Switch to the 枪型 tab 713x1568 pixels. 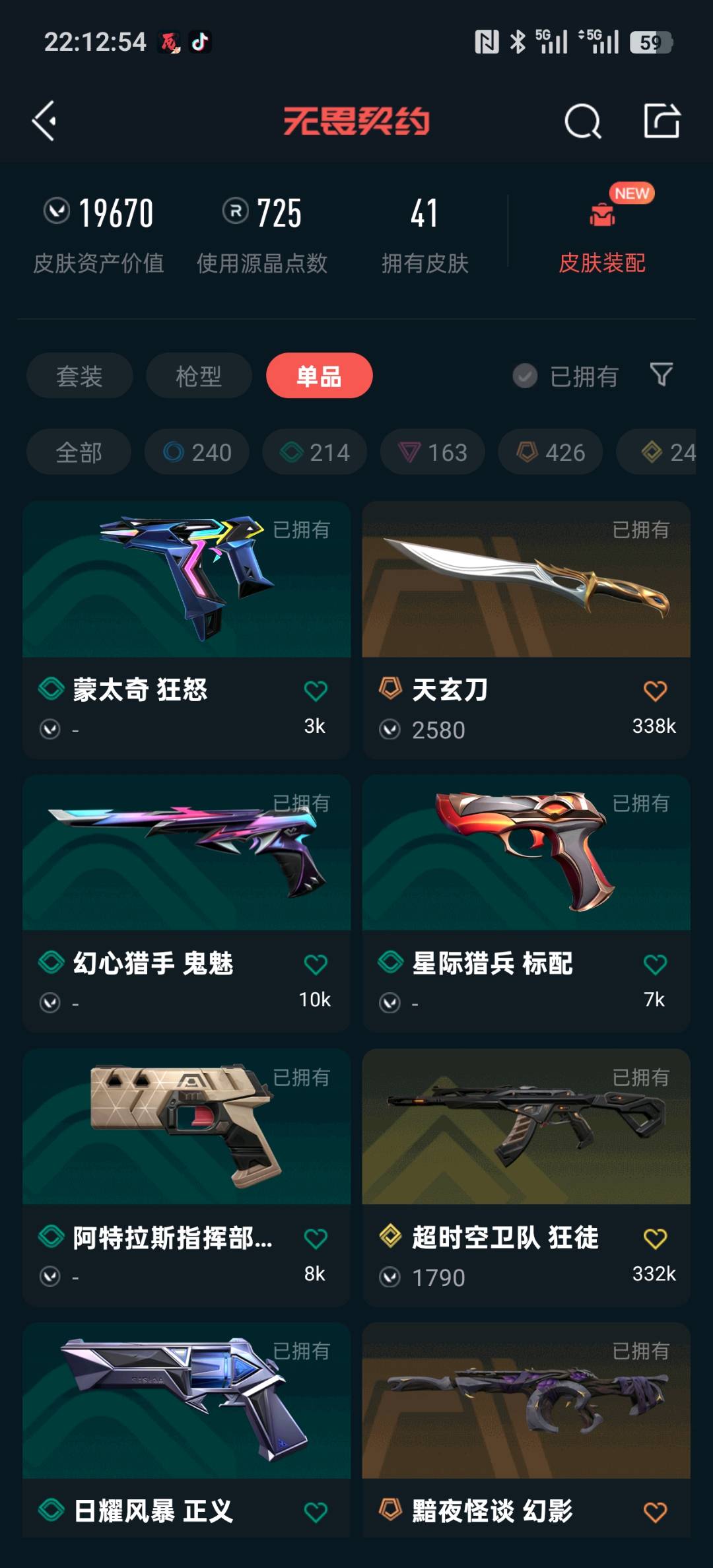(199, 376)
